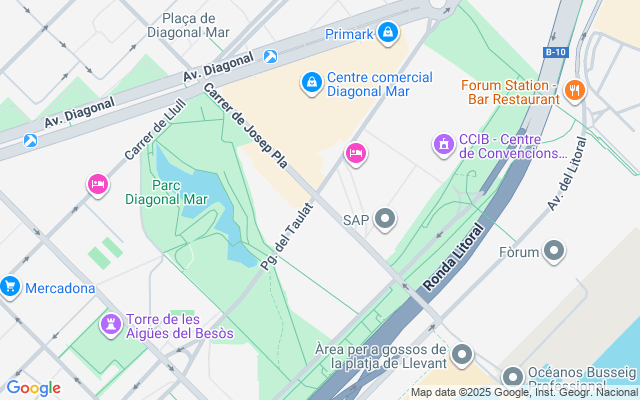
Task: Select Àrea per a gossos marker
Action: (x=461, y=354)
